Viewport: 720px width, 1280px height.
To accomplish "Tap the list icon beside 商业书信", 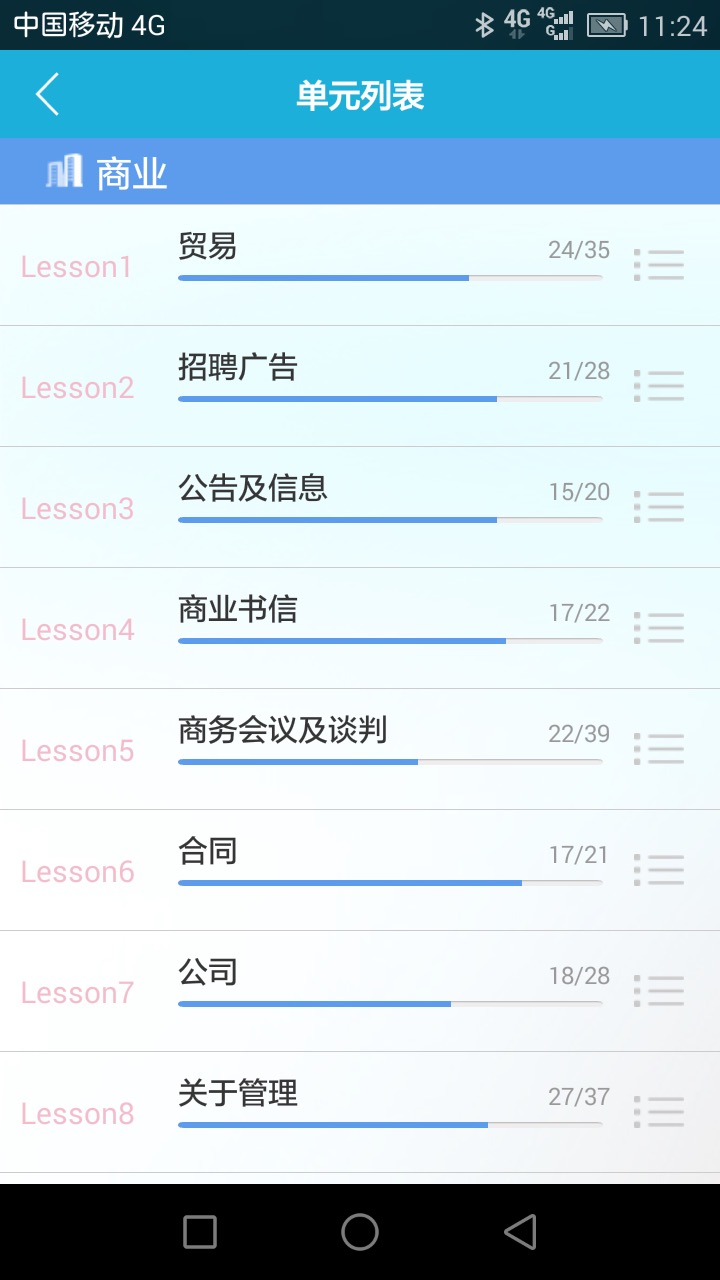I will [658, 628].
